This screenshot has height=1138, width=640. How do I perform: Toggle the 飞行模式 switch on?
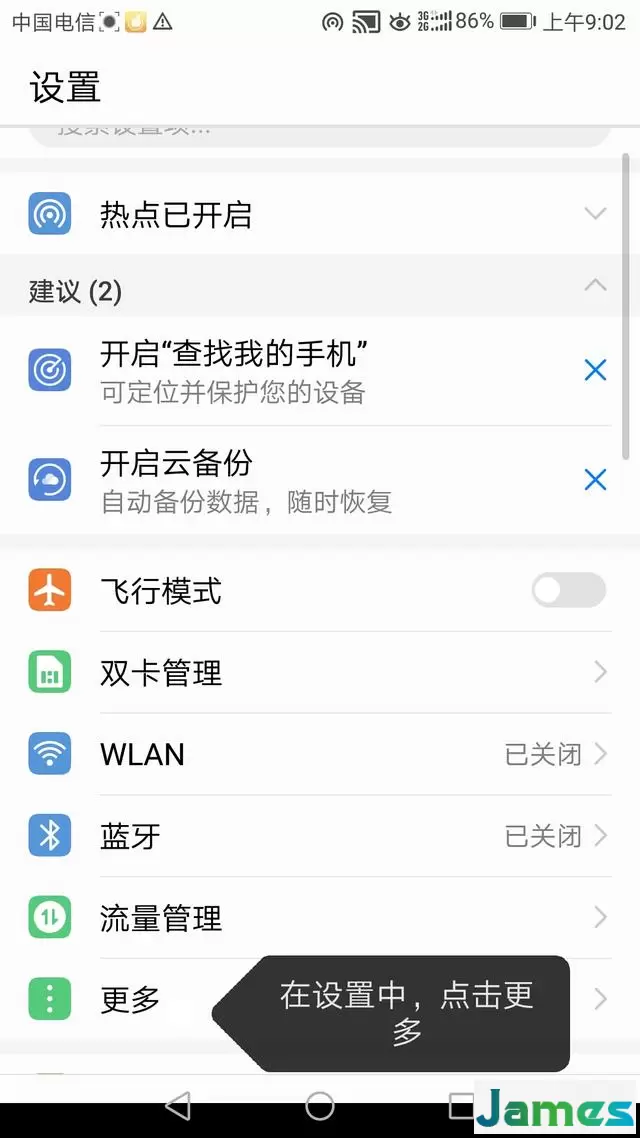pyautogui.click(x=569, y=590)
